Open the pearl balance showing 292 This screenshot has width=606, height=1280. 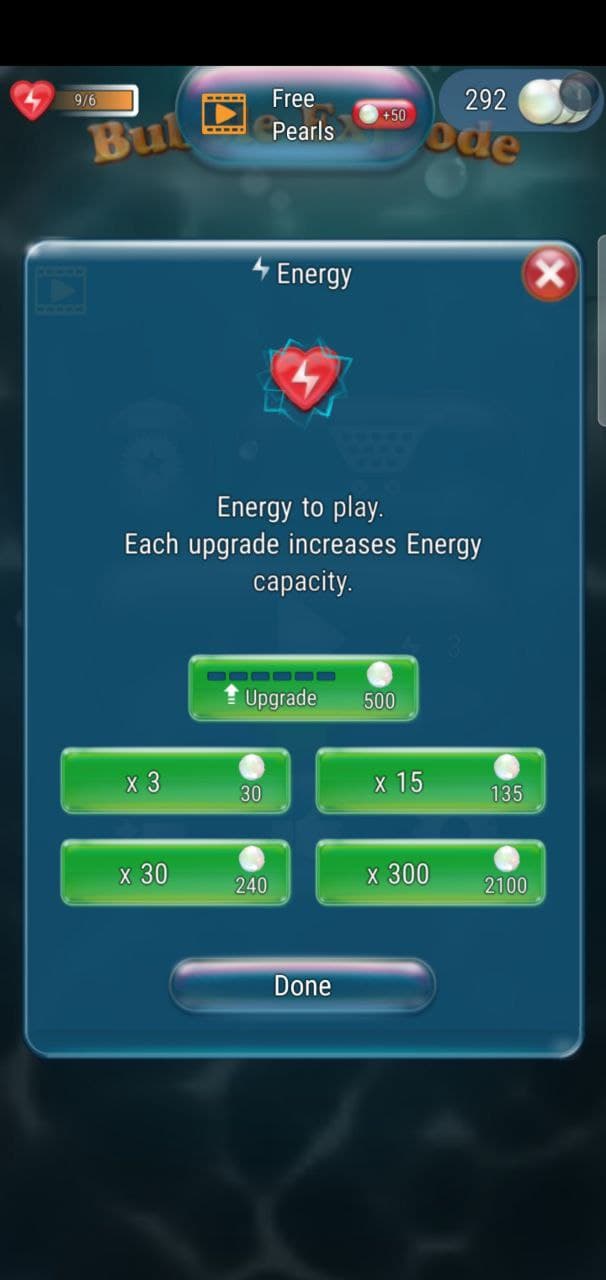click(520, 100)
